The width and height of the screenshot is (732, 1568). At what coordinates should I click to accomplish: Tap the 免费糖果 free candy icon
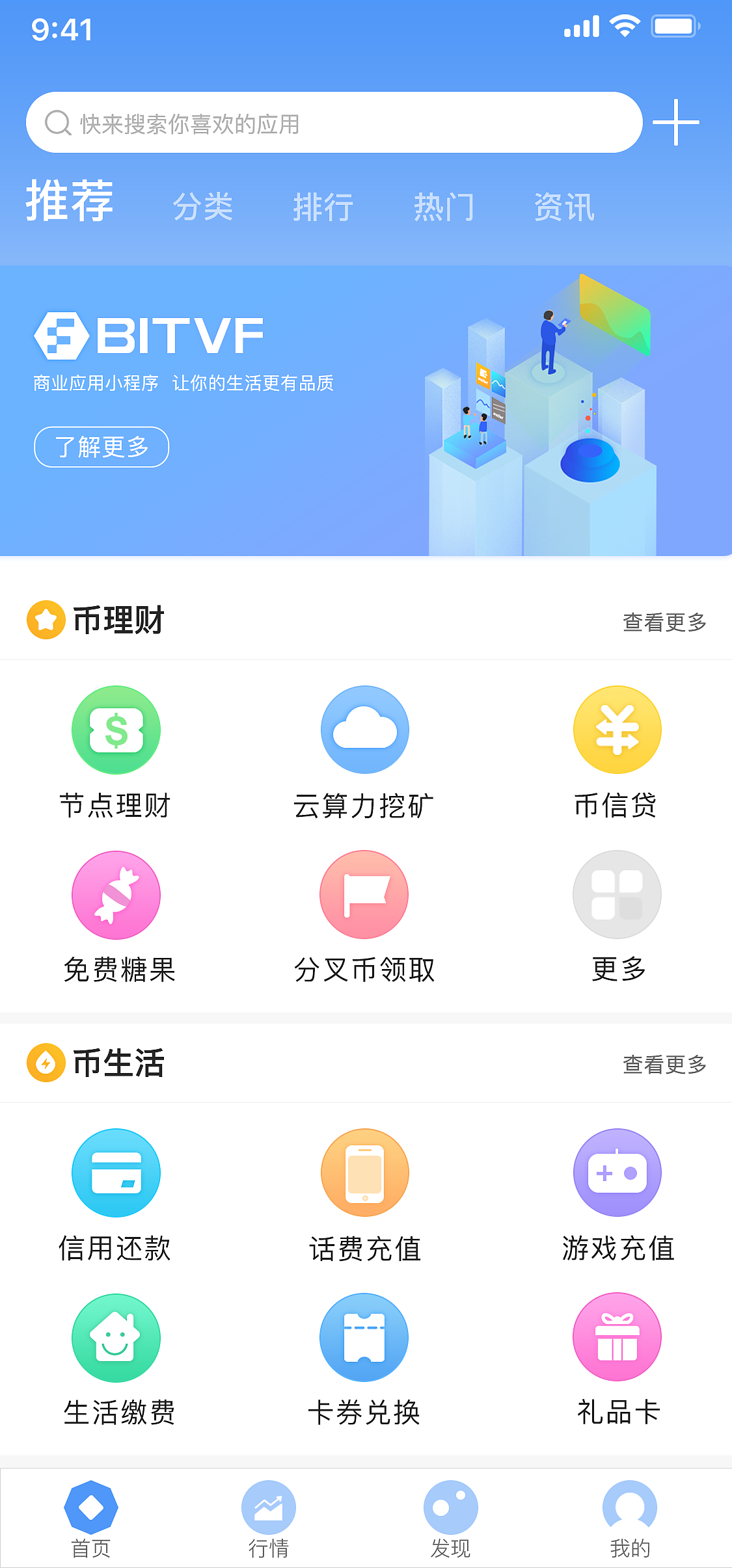click(115, 895)
